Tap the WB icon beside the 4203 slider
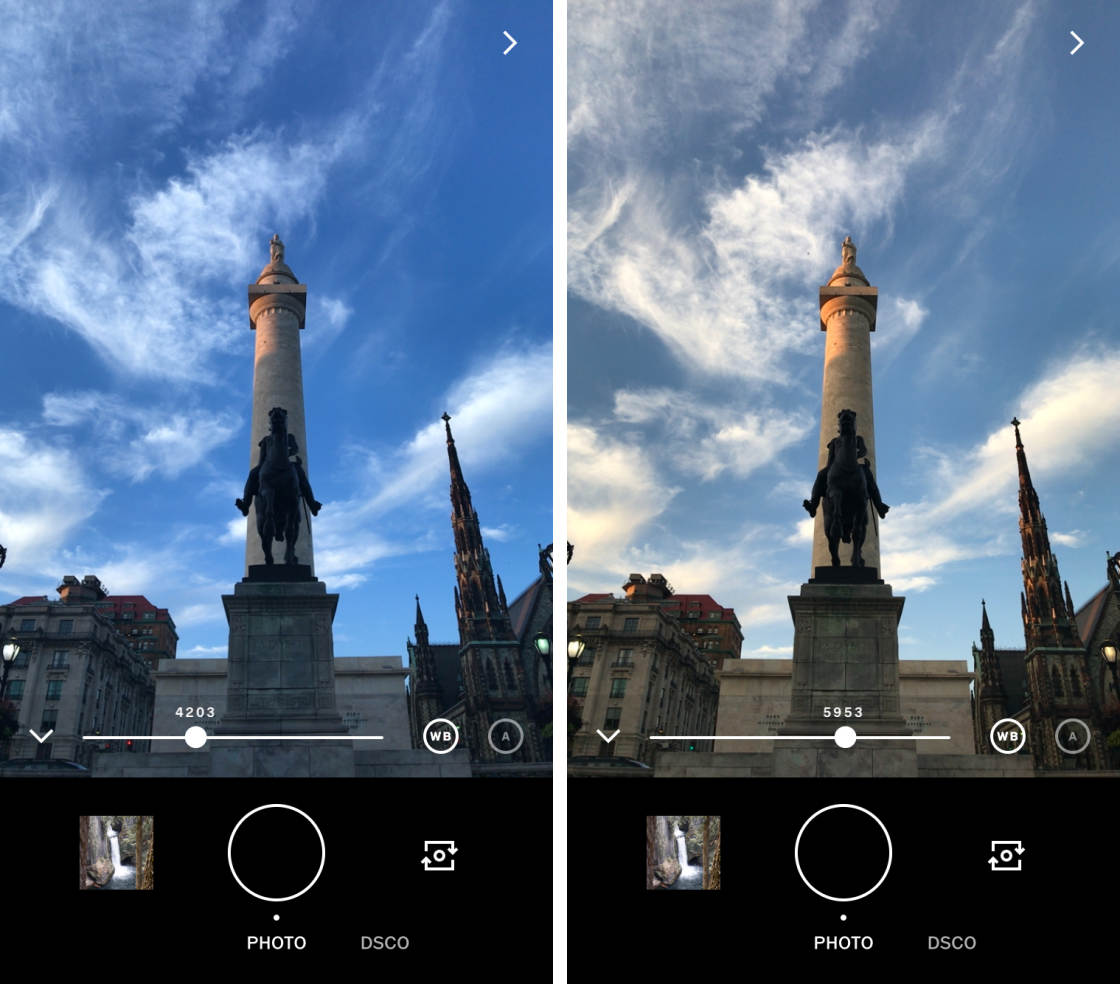Image resolution: width=1120 pixels, height=984 pixels. [440, 737]
